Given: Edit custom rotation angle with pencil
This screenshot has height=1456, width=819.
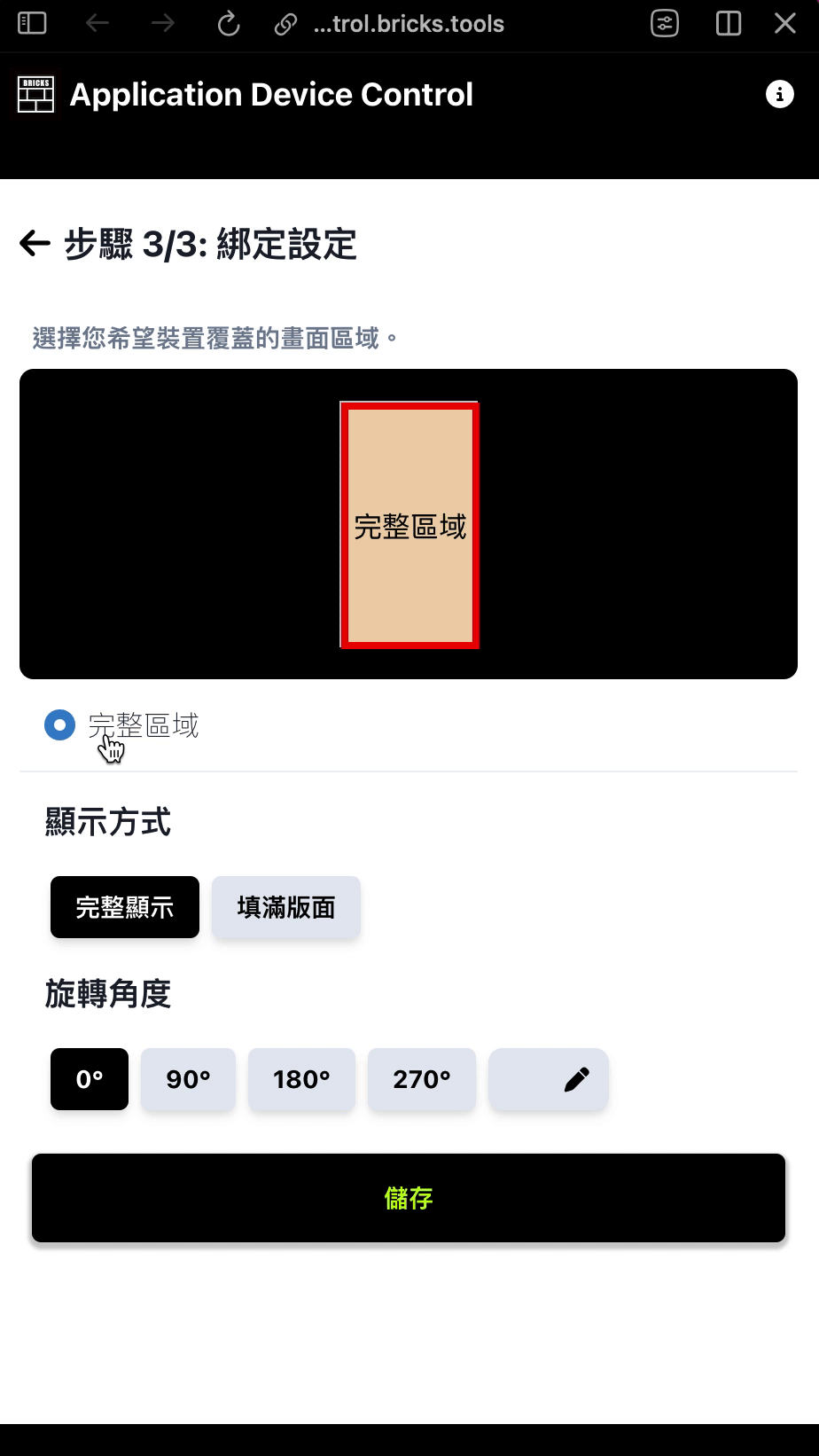Looking at the screenshot, I should (x=548, y=1079).
